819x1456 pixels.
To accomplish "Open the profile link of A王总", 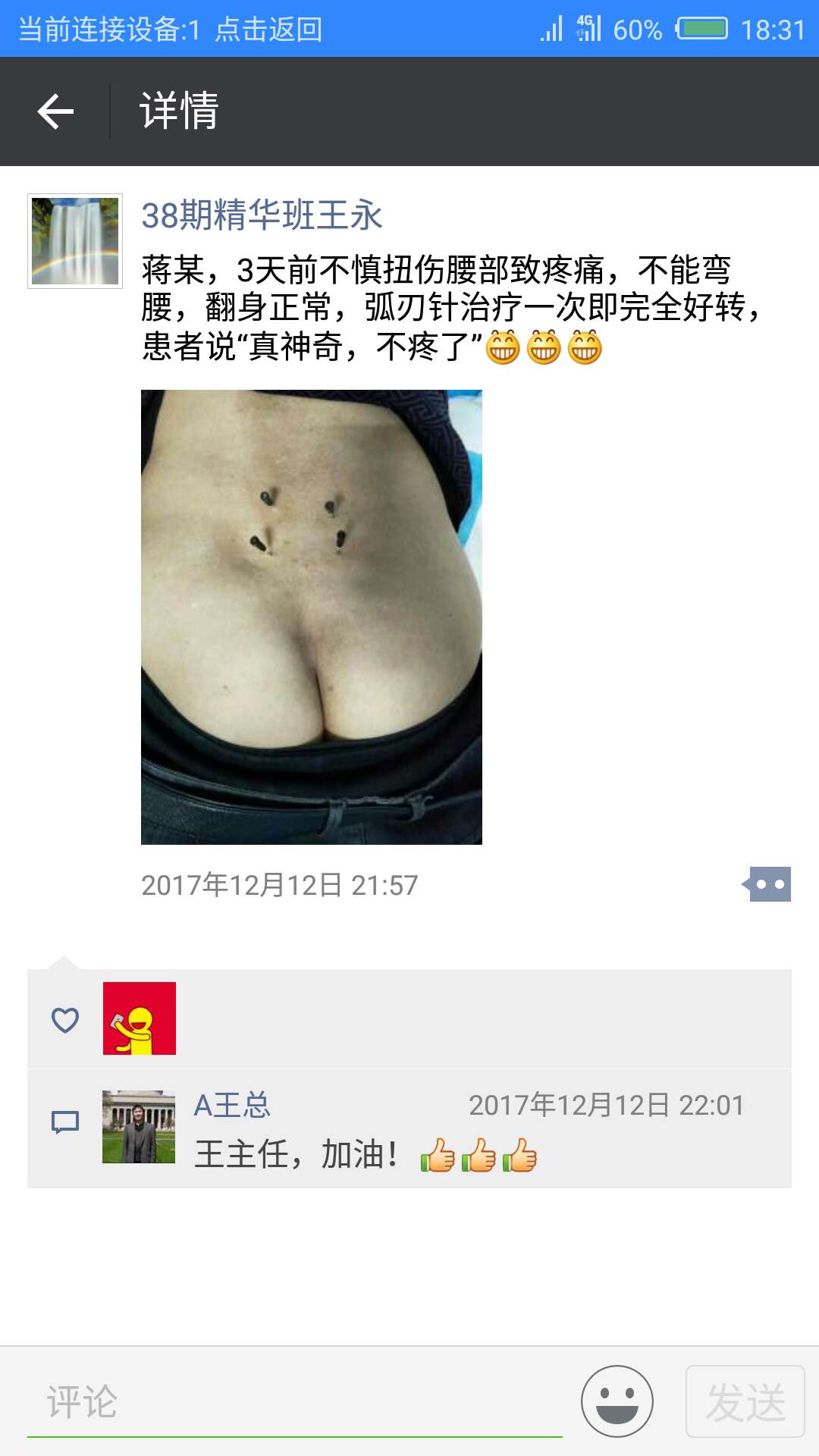I will [x=232, y=1105].
